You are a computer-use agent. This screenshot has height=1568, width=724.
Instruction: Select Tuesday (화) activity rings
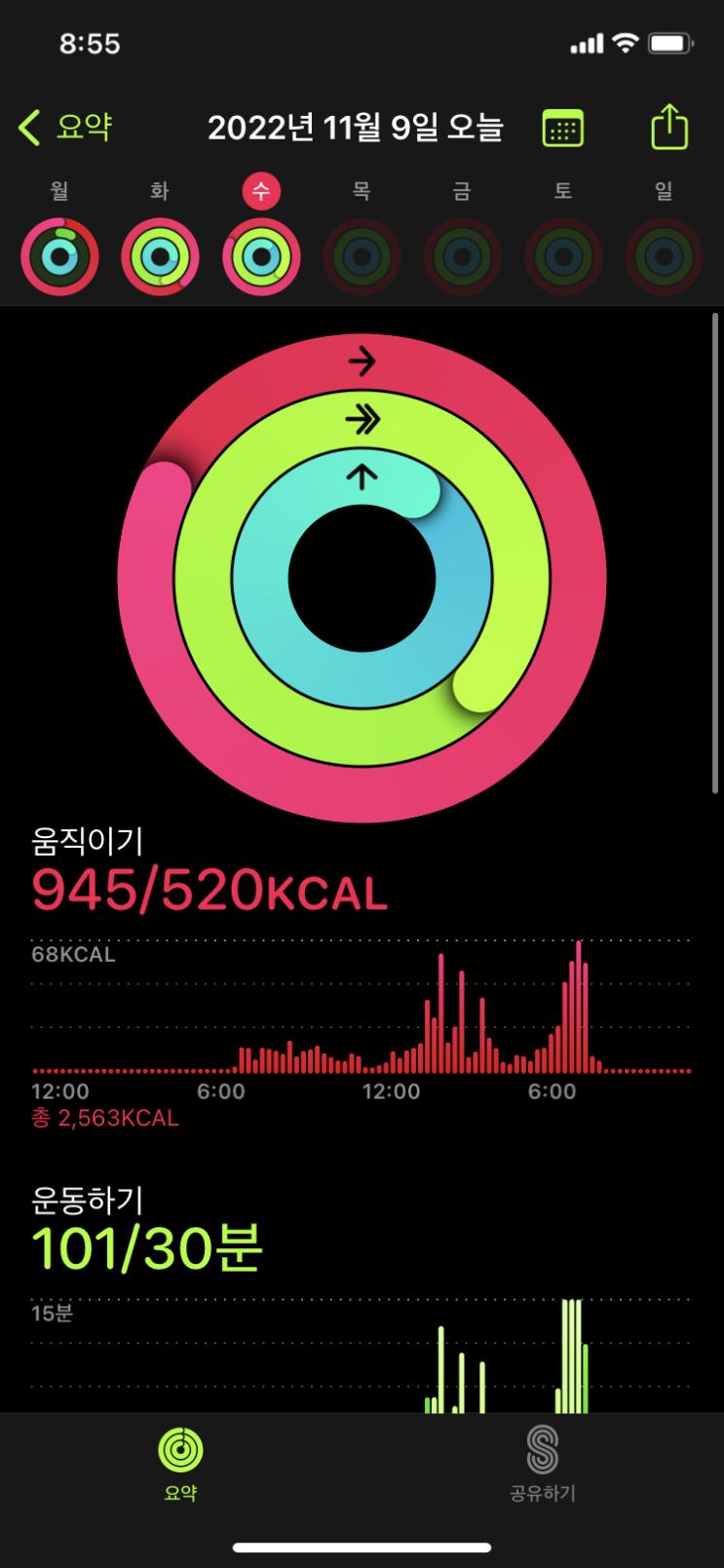pos(161,257)
